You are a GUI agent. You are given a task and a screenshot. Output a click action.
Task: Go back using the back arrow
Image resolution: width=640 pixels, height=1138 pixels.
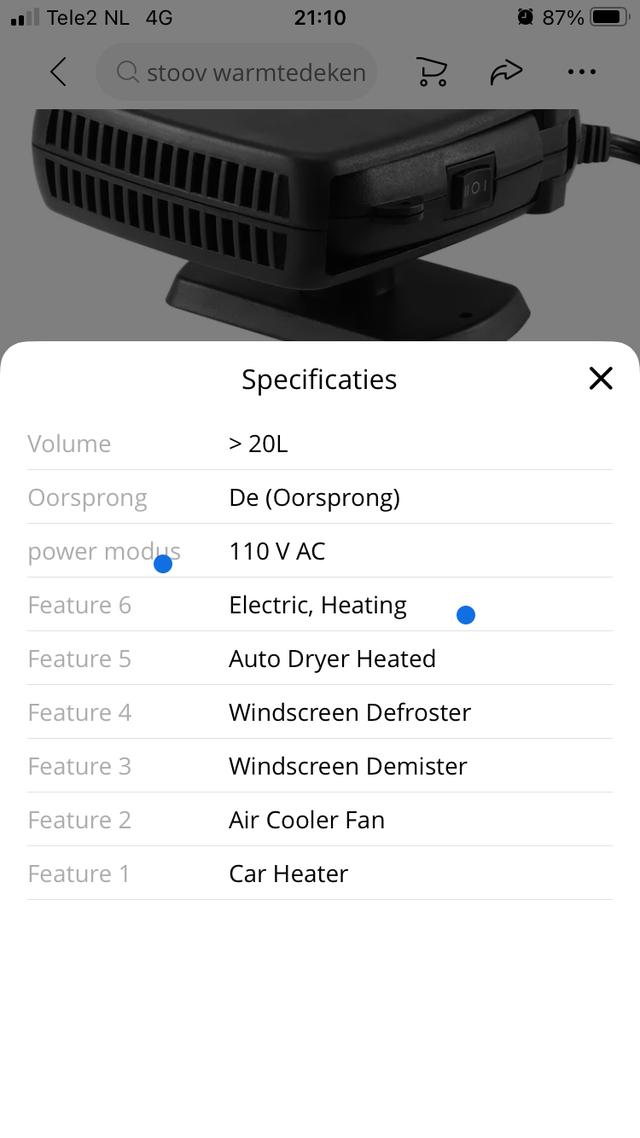[x=58, y=72]
